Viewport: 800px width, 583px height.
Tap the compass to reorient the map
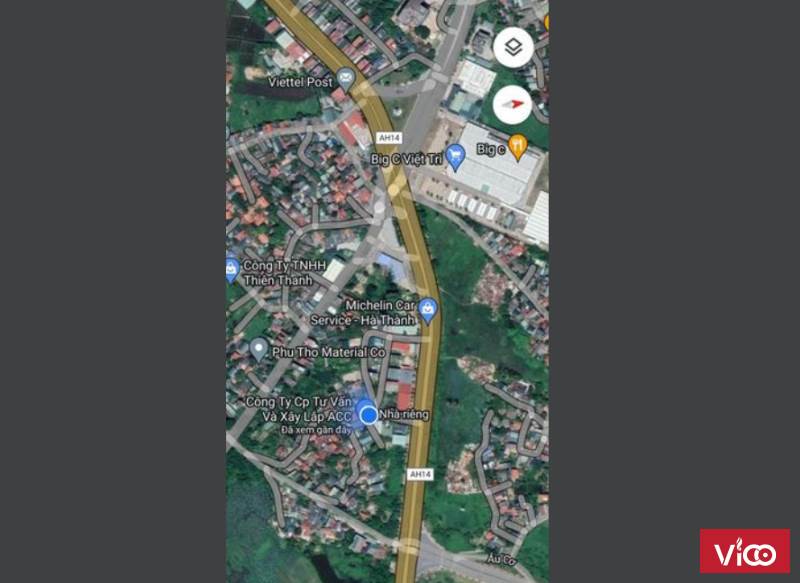513,104
